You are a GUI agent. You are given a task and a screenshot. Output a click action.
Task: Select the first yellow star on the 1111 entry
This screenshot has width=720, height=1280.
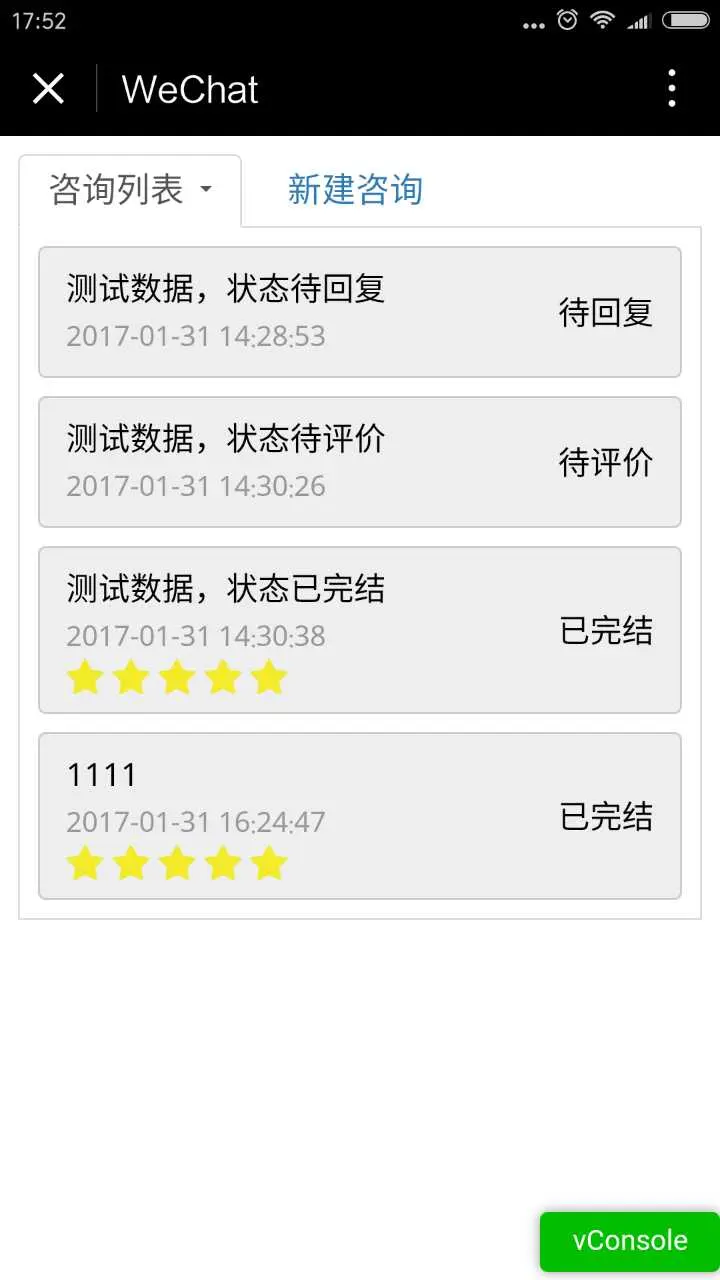85,862
